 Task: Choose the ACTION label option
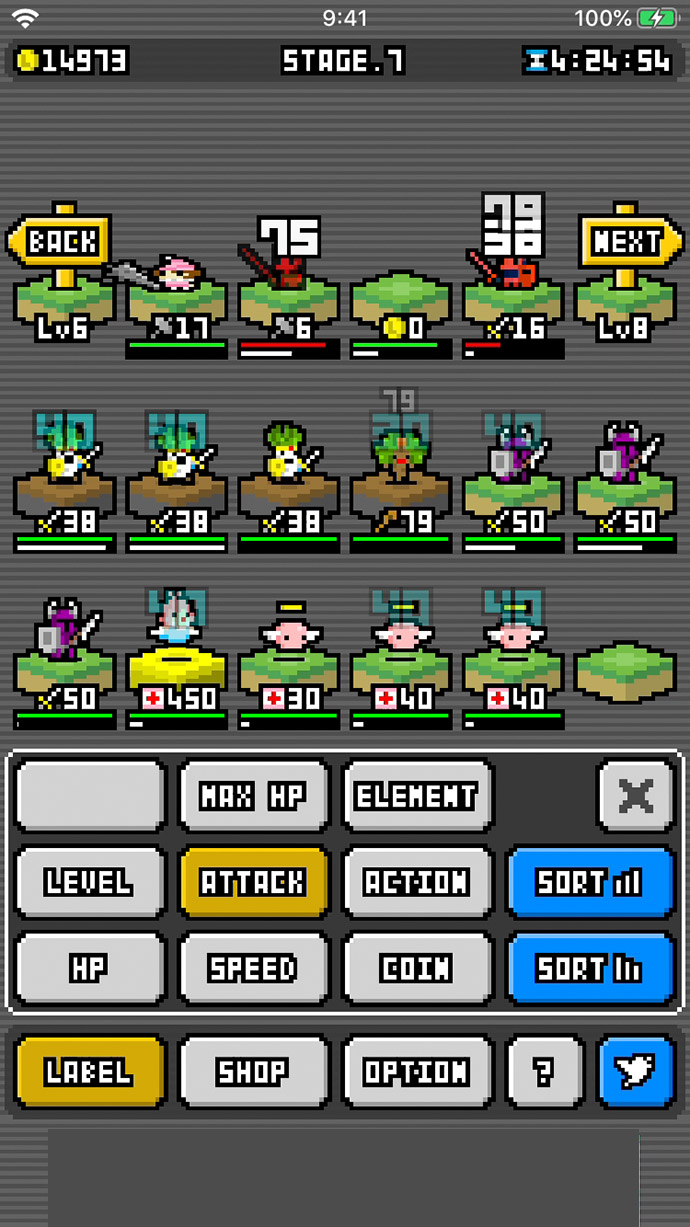417,882
